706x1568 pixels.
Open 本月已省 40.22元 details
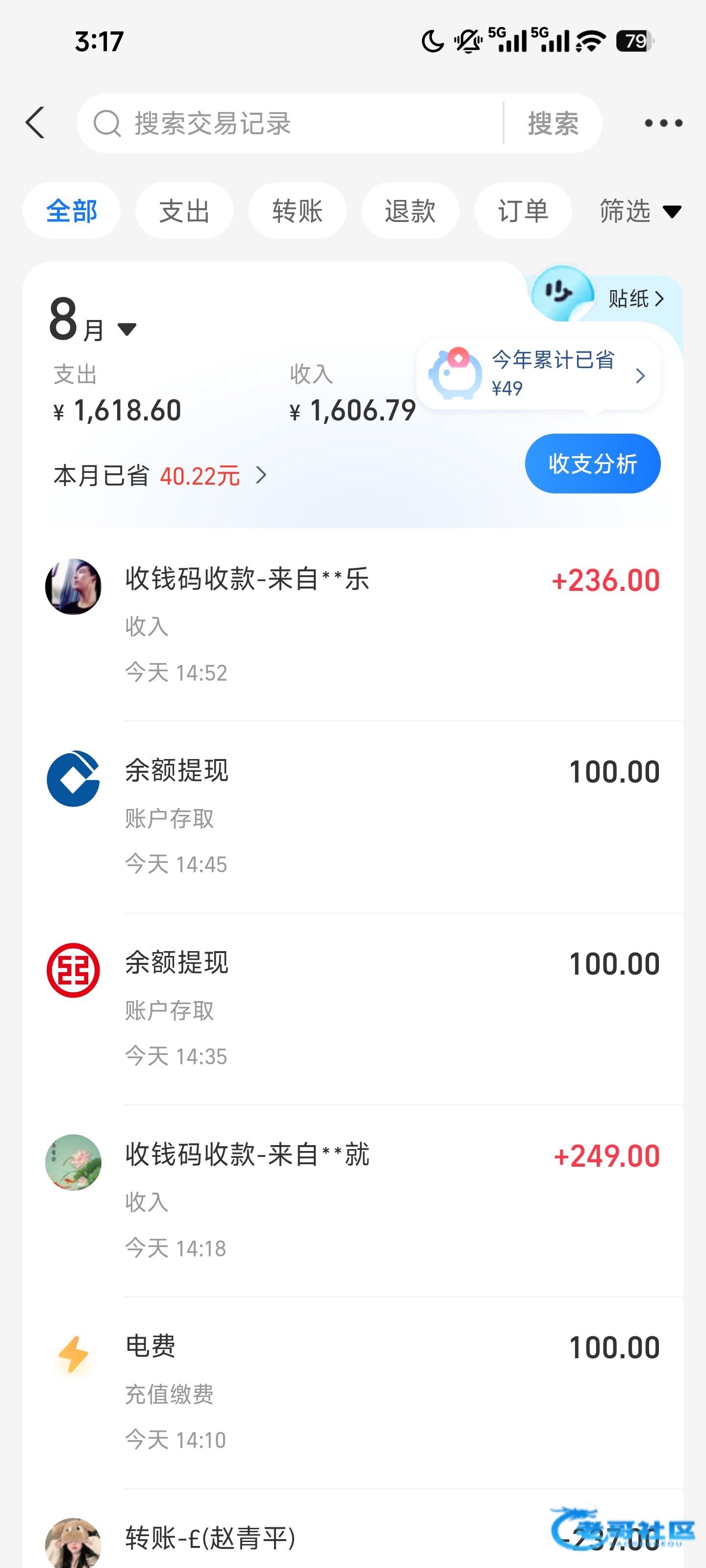click(160, 475)
